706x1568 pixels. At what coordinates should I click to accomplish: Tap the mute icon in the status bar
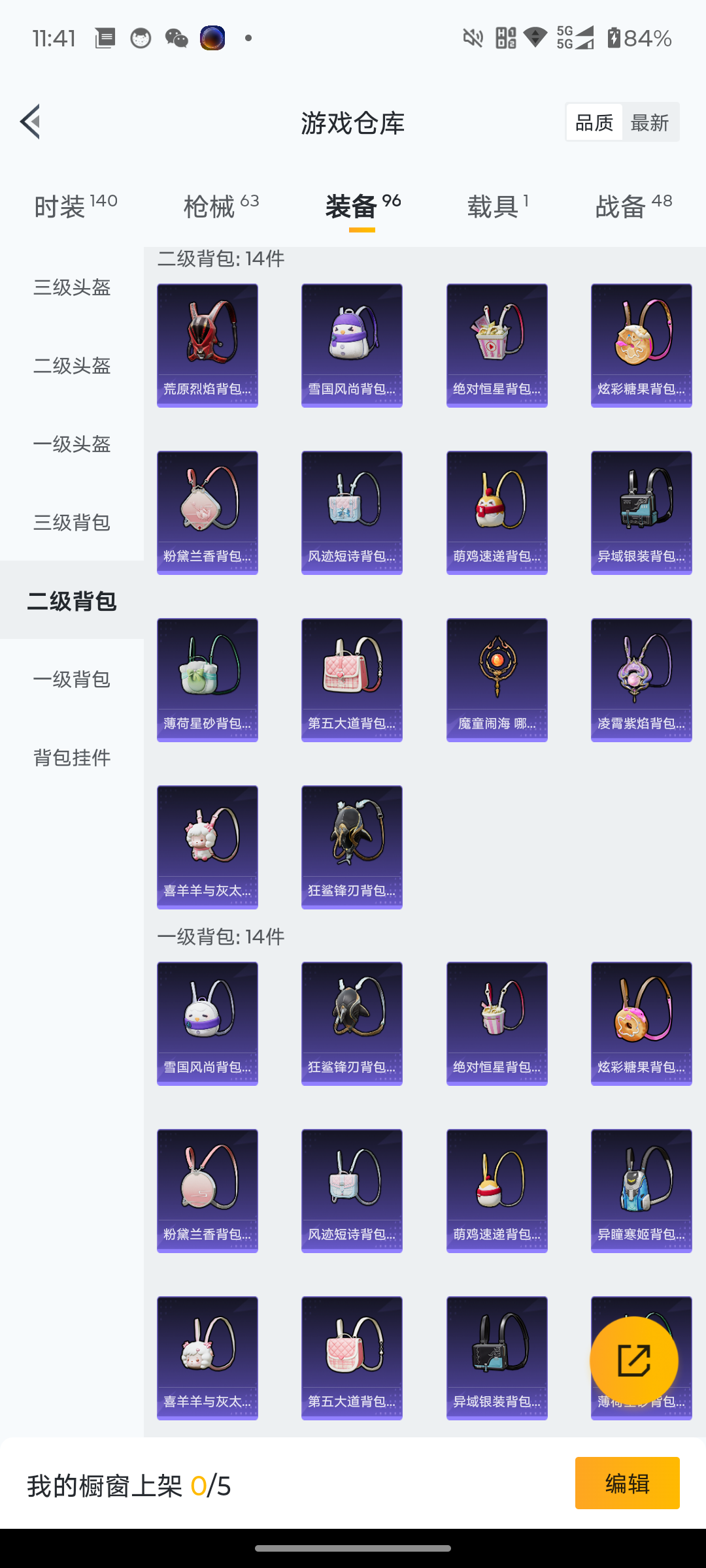pyautogui.click(x=472, y=38)
